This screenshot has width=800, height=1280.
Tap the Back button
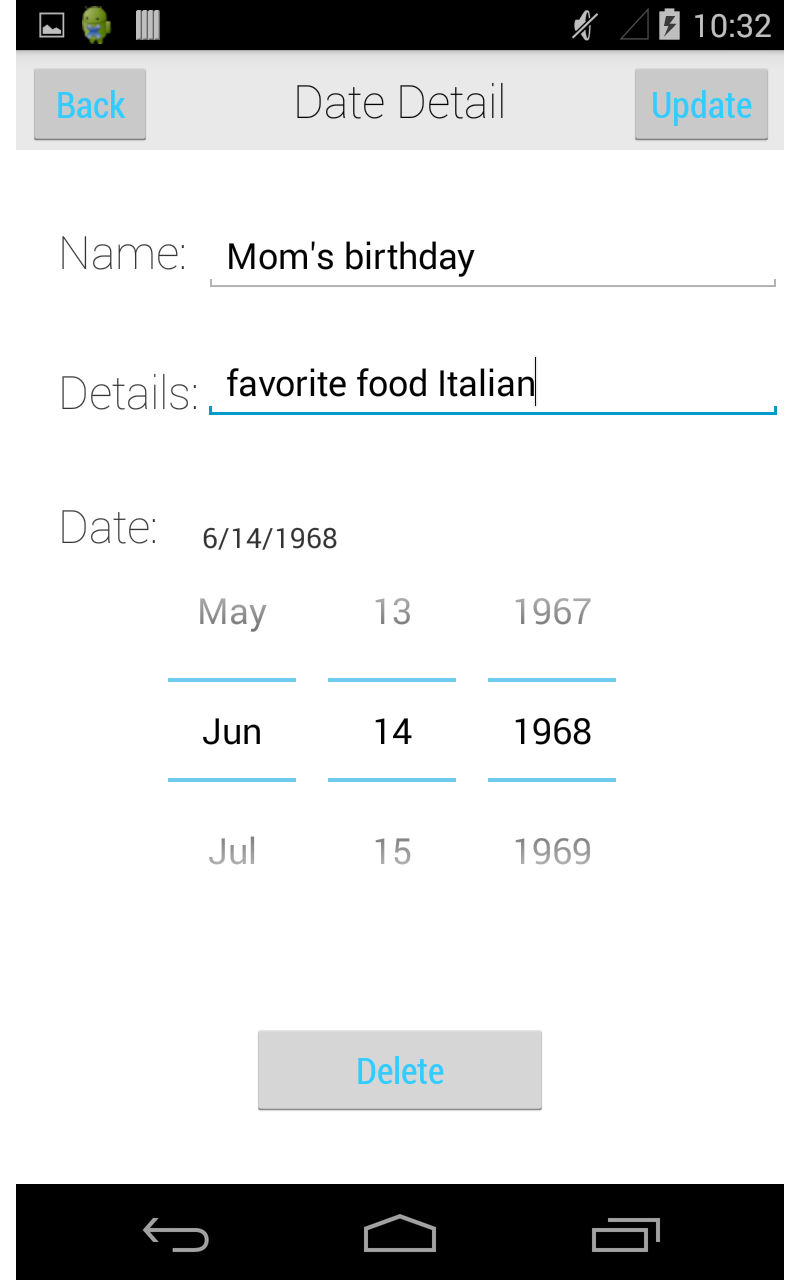89,104
